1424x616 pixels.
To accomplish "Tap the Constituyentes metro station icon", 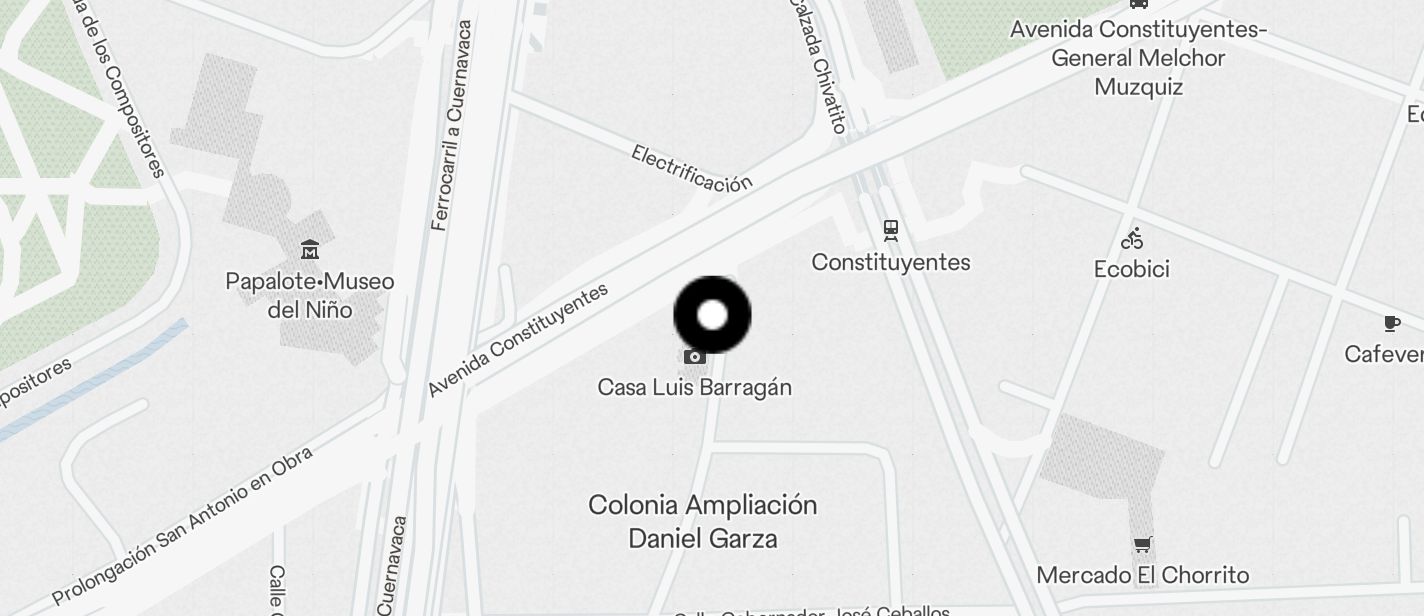I will click(x=891, y=231).
